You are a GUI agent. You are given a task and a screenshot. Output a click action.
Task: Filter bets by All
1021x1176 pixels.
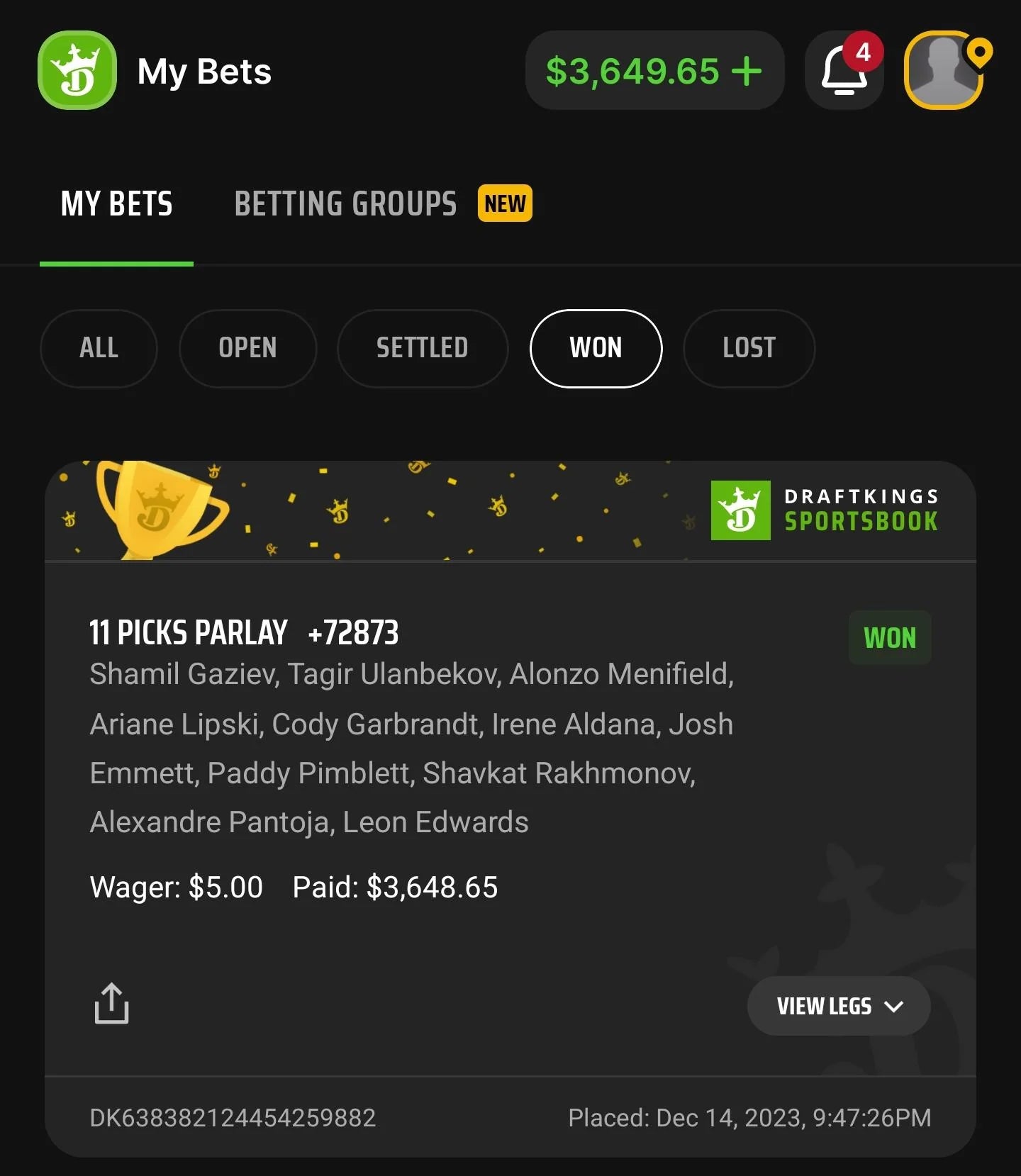[x=99, y=348]
